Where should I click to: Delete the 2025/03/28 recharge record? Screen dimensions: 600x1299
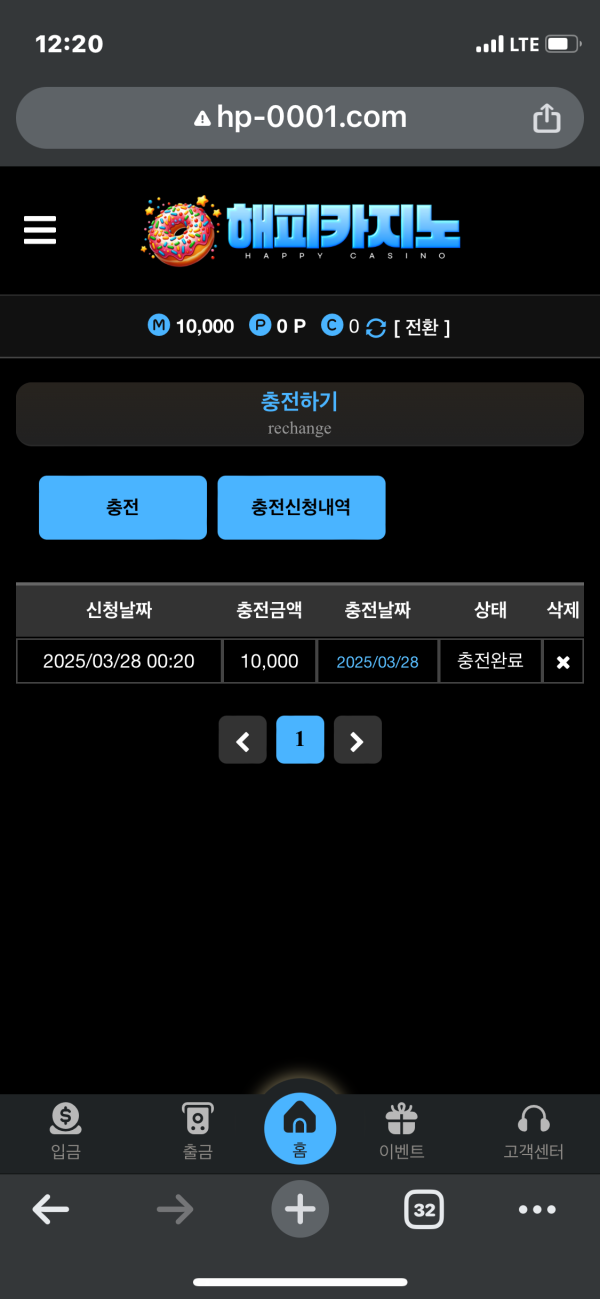coord(563,662)
